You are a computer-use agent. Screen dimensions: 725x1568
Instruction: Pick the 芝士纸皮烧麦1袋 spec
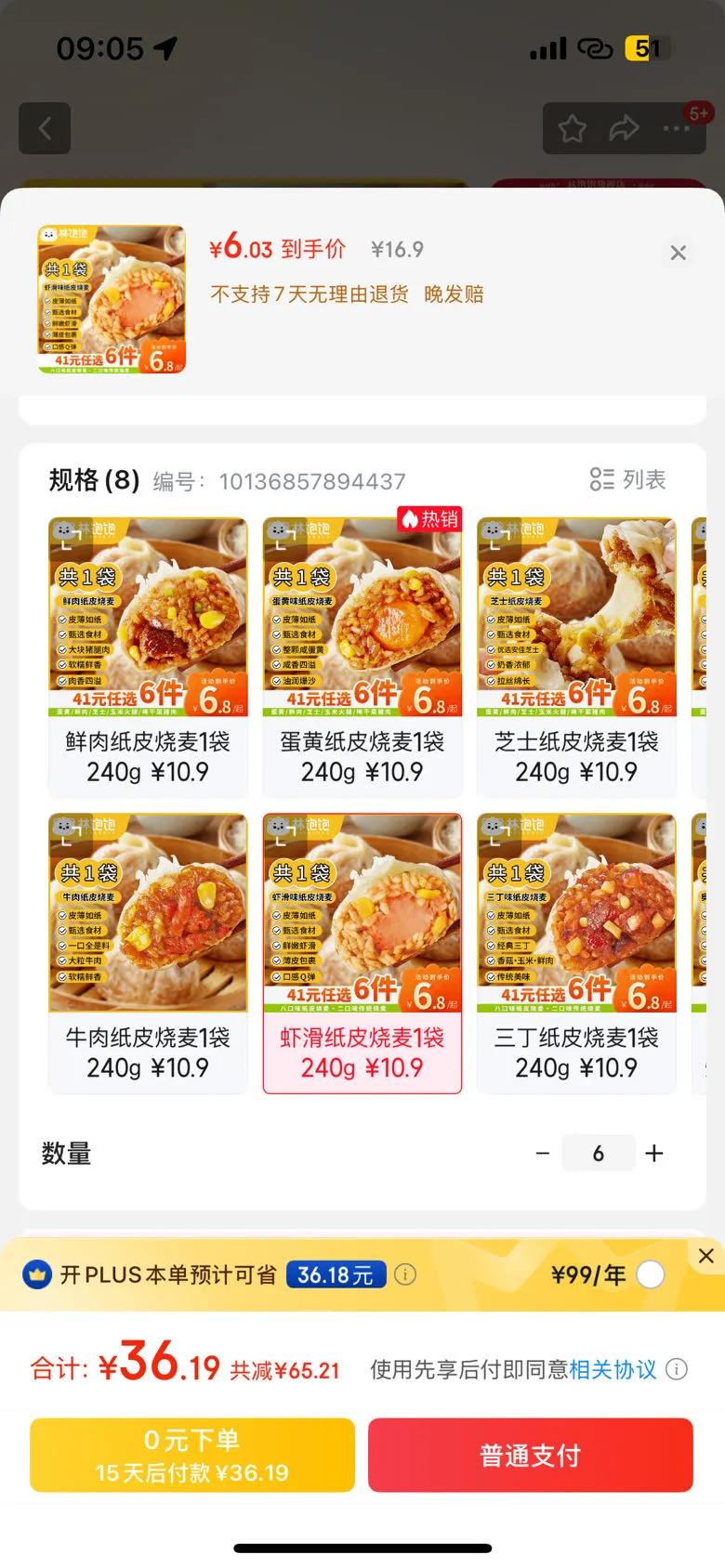(576, 656)
